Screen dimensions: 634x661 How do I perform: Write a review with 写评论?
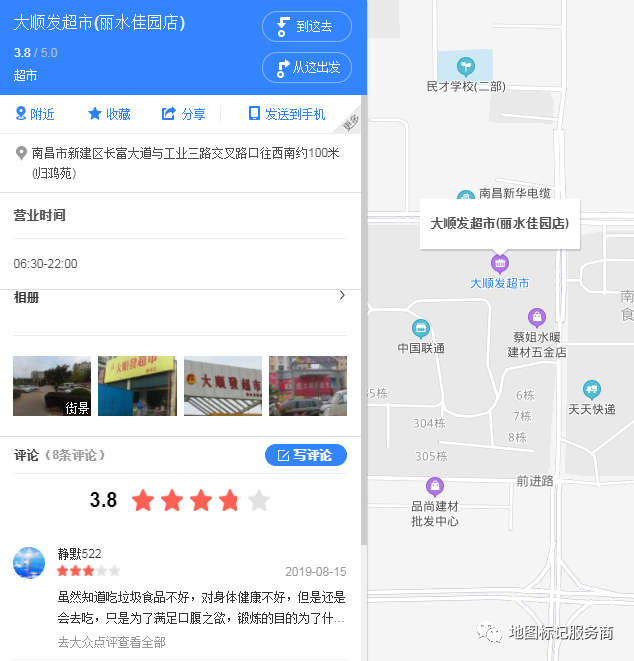click(x=306, y=455)
